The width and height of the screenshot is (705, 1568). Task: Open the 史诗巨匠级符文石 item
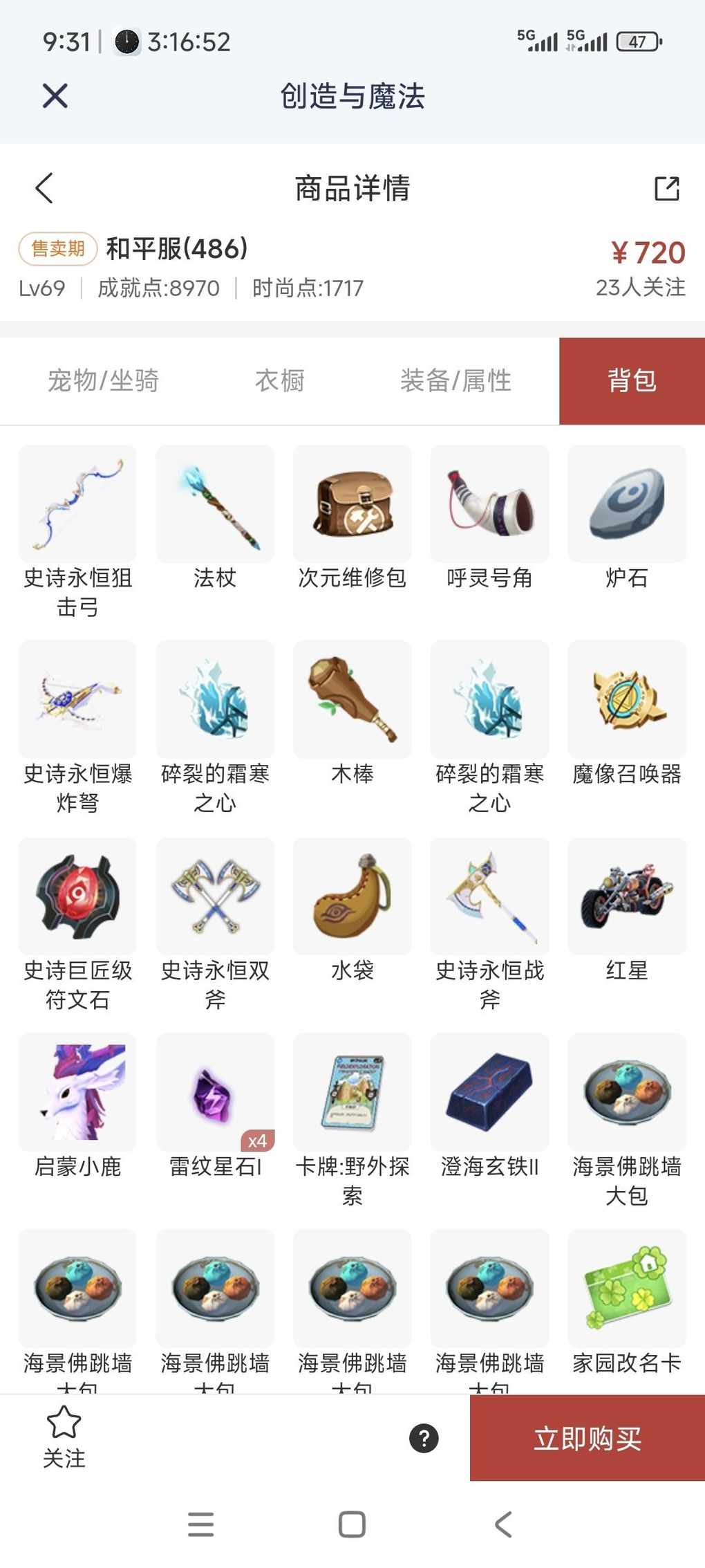coord(77,896)
